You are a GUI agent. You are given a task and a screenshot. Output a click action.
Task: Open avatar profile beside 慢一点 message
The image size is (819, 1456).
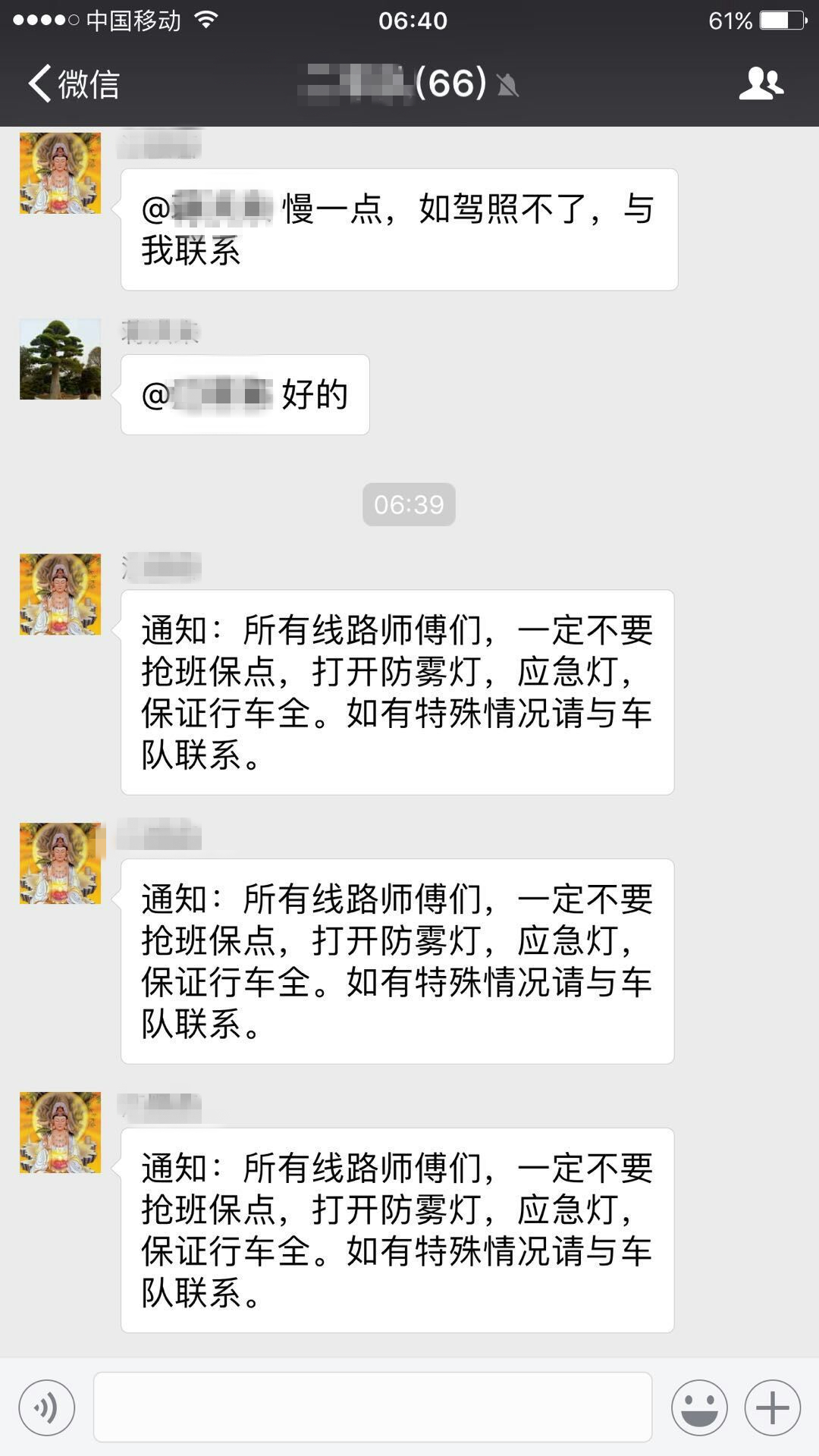60,173
